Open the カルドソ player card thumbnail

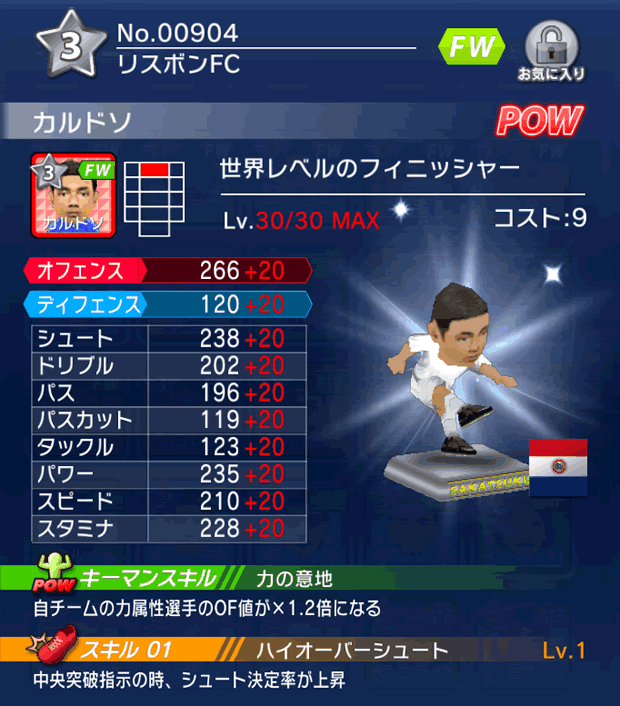click(73, 195)
